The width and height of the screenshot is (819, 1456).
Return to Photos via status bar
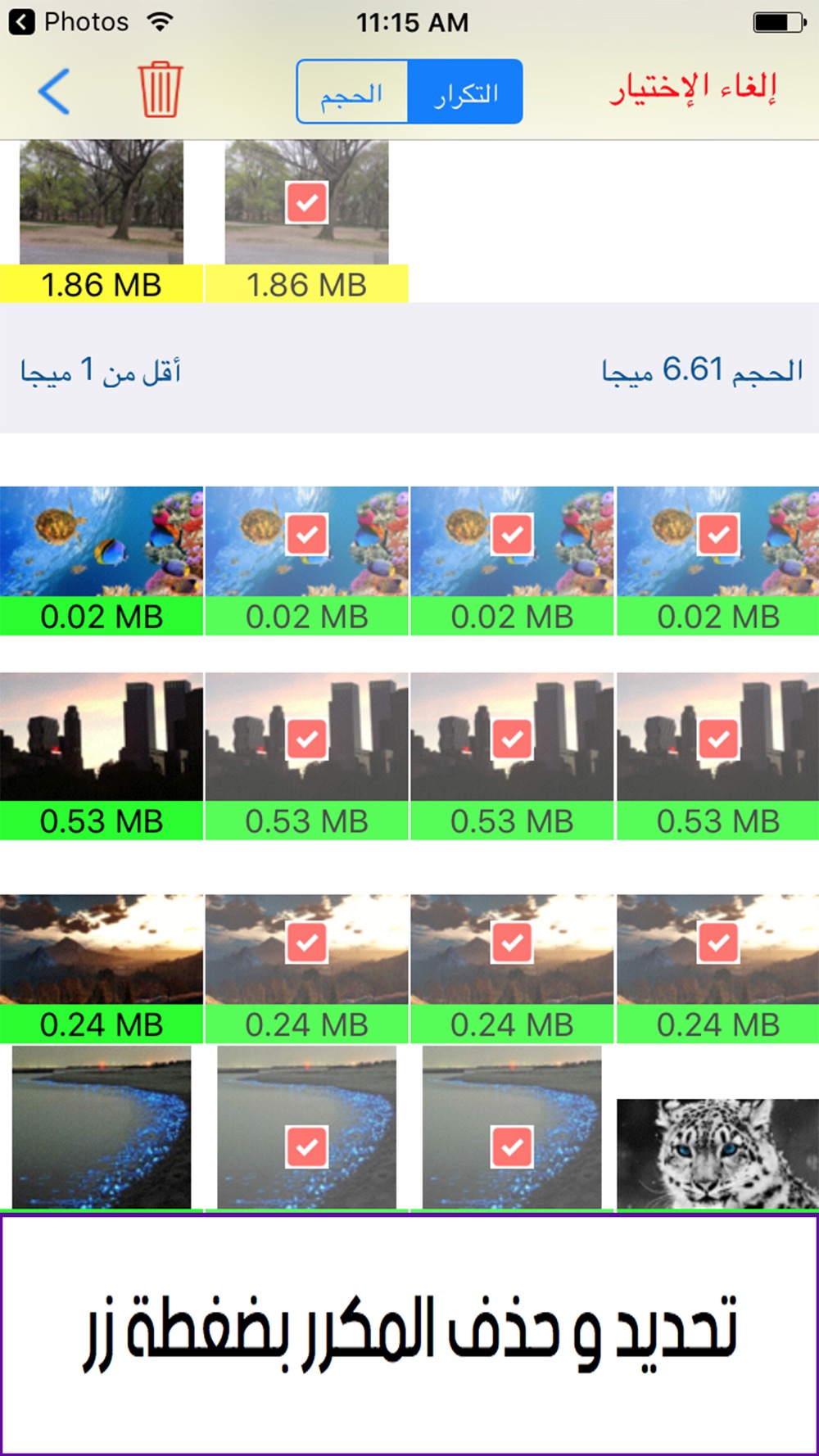(x=69, y=22)
